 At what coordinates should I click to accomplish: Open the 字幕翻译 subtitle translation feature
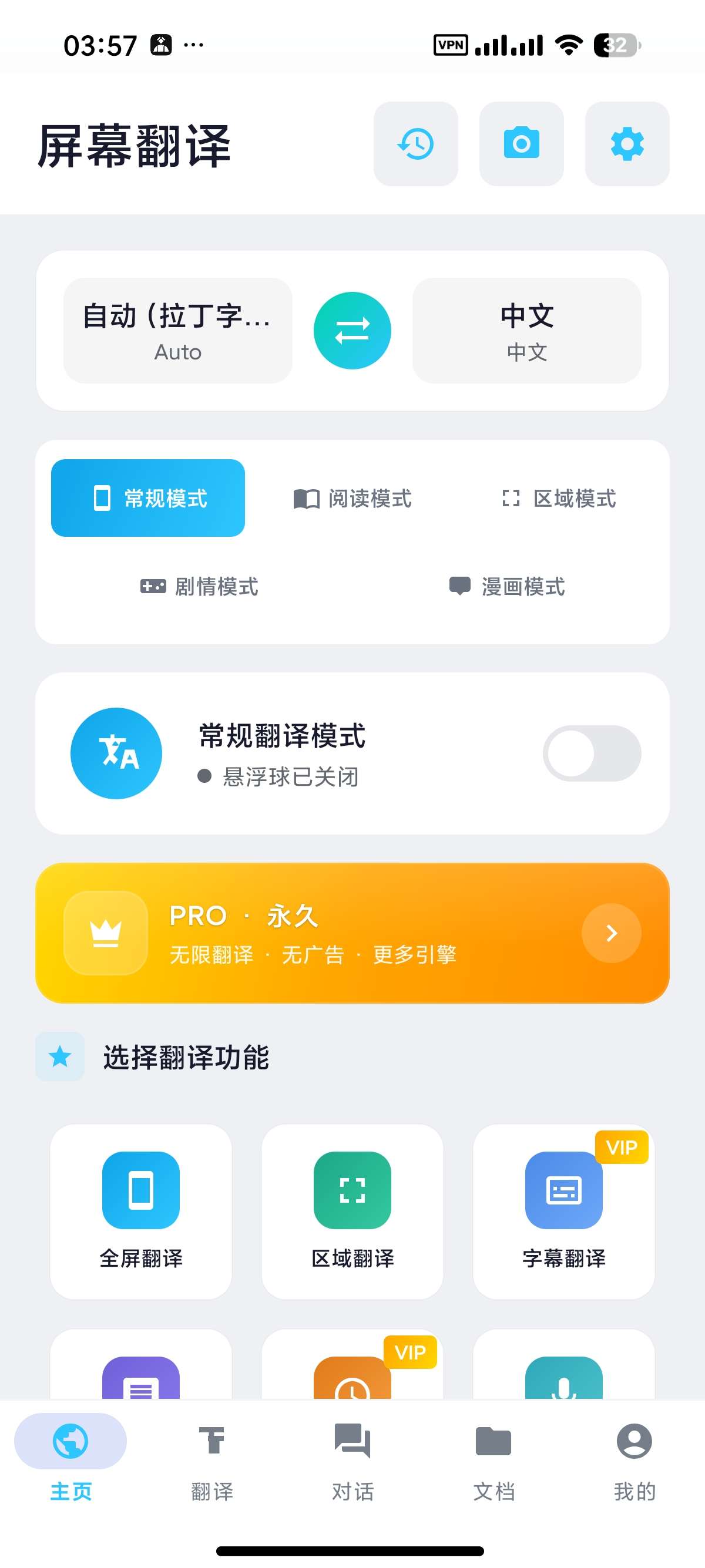tap(564, 1212)
